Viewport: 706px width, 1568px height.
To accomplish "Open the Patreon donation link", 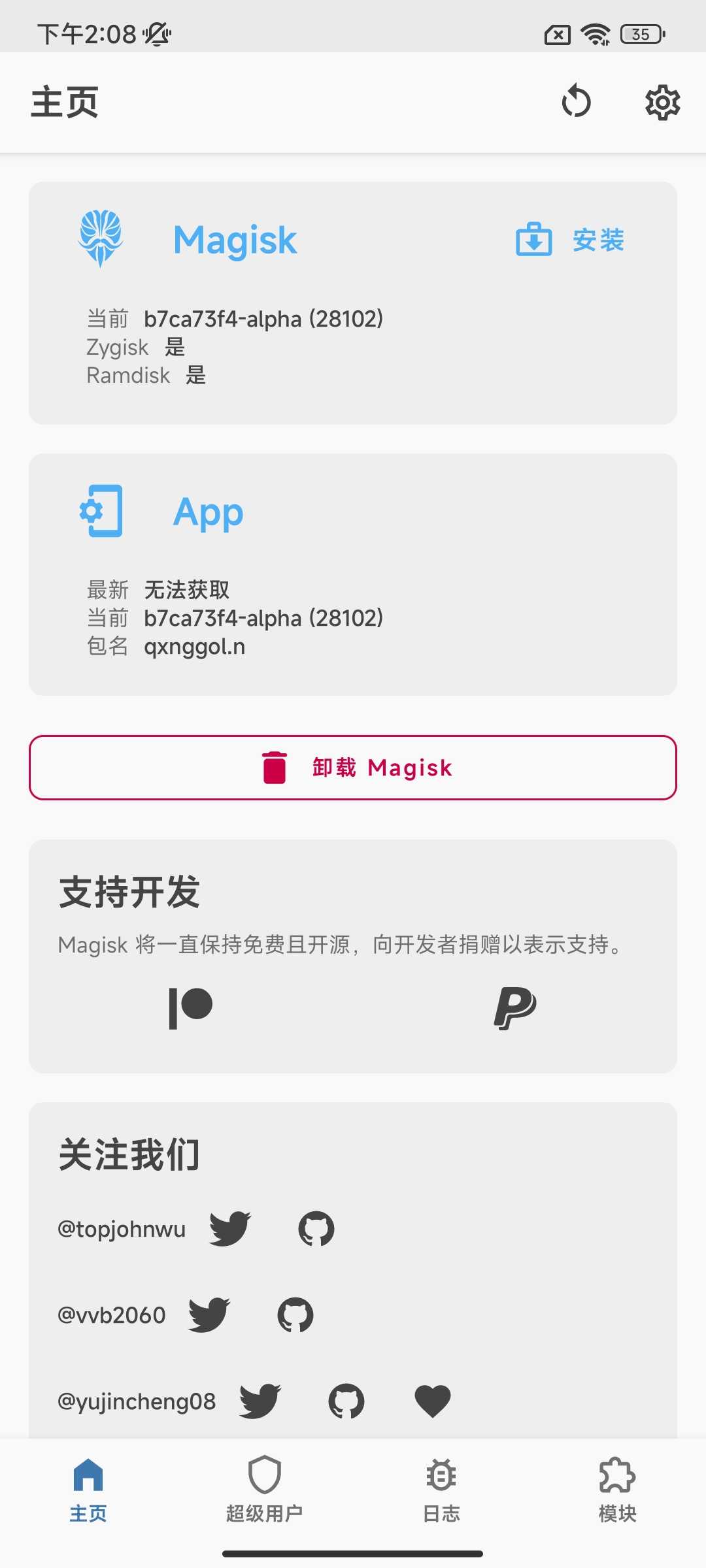I will [191, 1007].
